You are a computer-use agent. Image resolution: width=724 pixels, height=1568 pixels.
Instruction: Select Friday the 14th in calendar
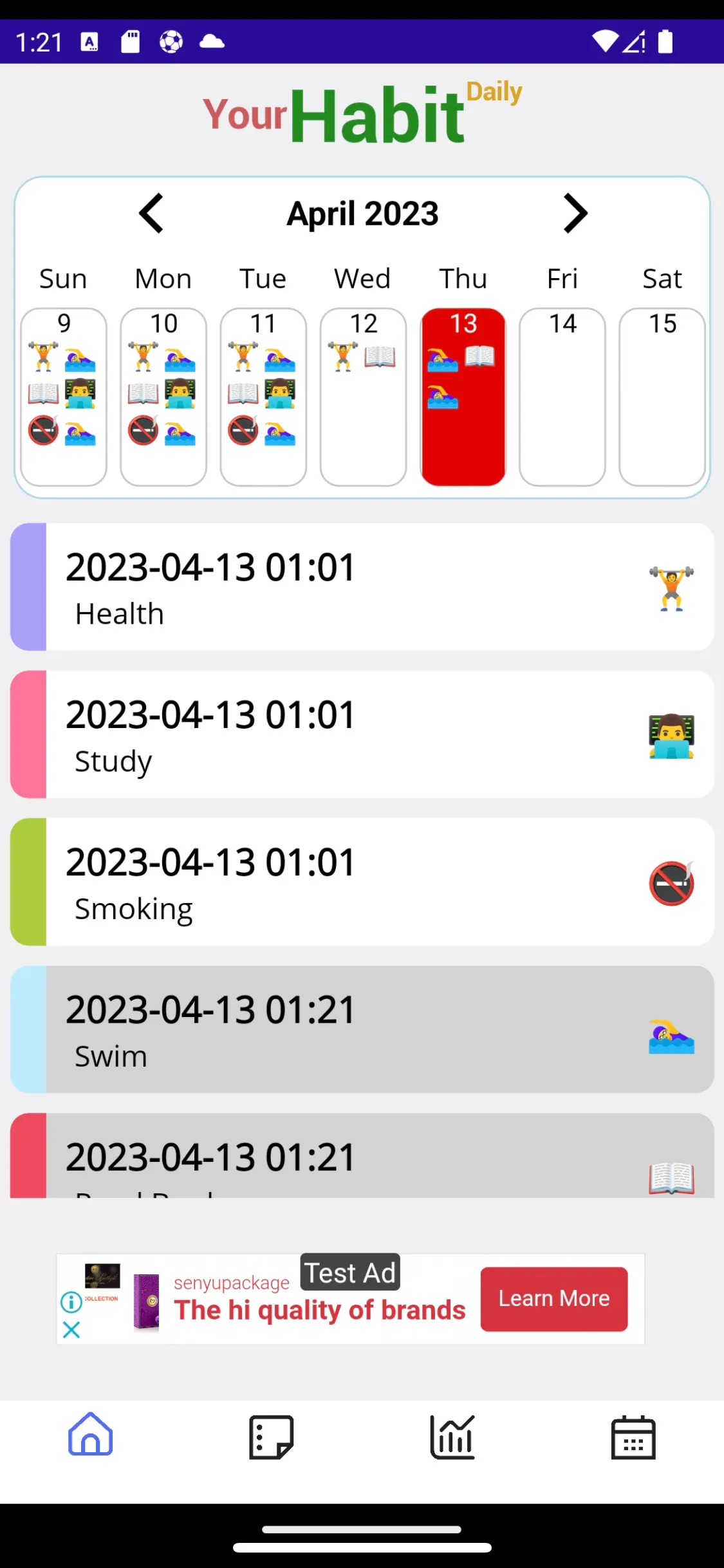coord(562,397)
